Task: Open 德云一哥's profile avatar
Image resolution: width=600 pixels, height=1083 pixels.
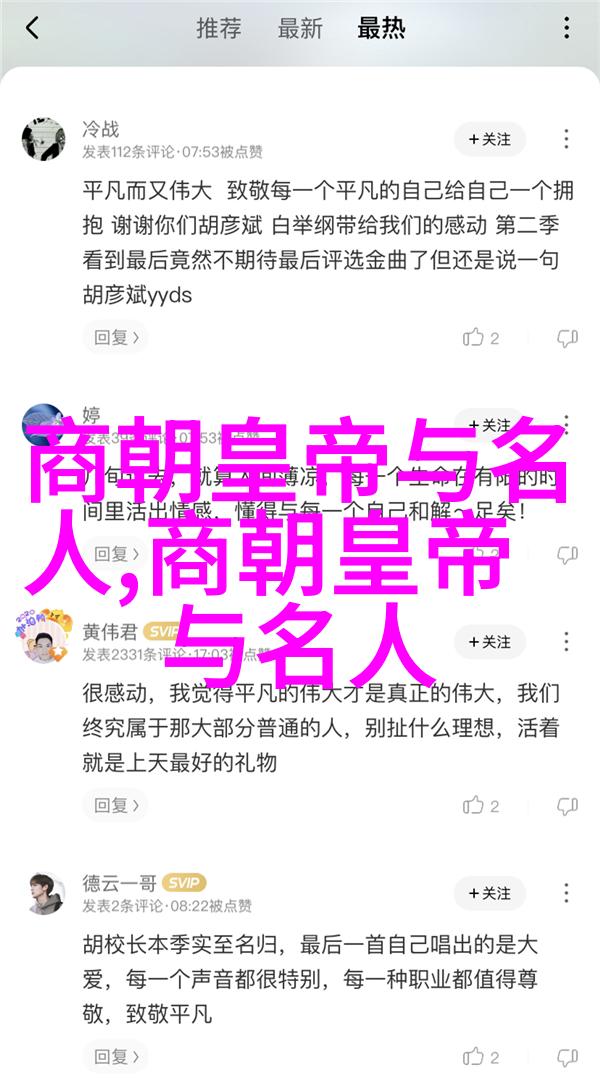Action: tap(44, 892)
